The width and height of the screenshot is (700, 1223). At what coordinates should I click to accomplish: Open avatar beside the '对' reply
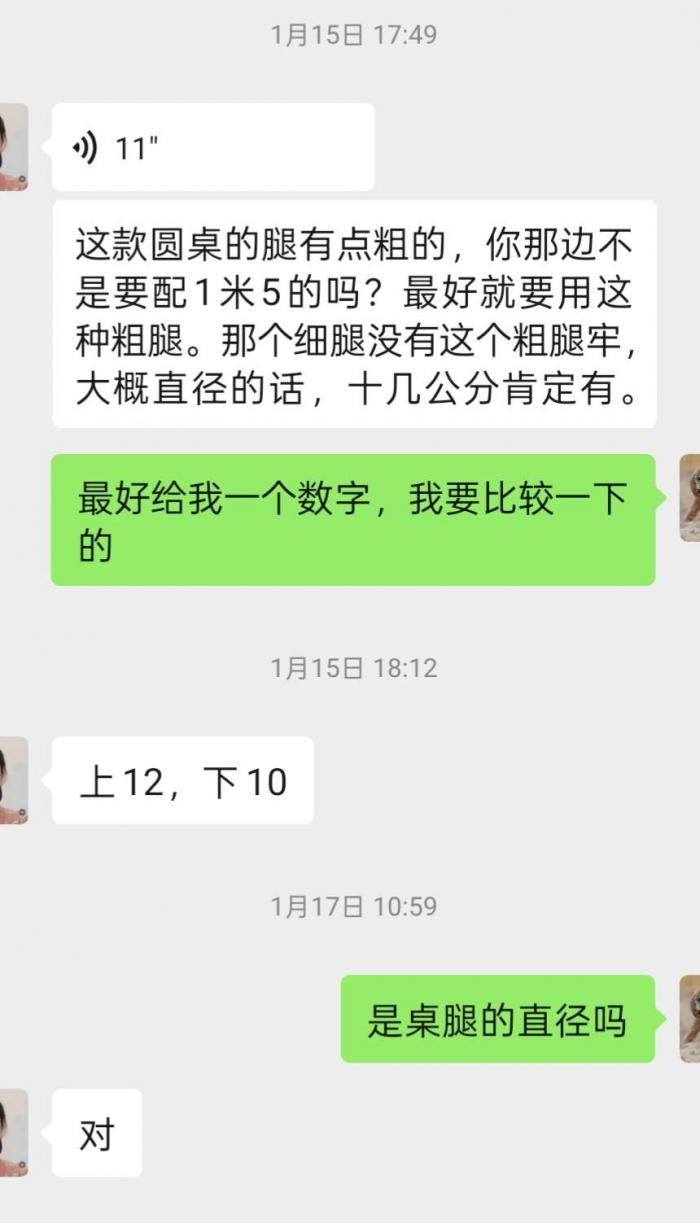12,1133
